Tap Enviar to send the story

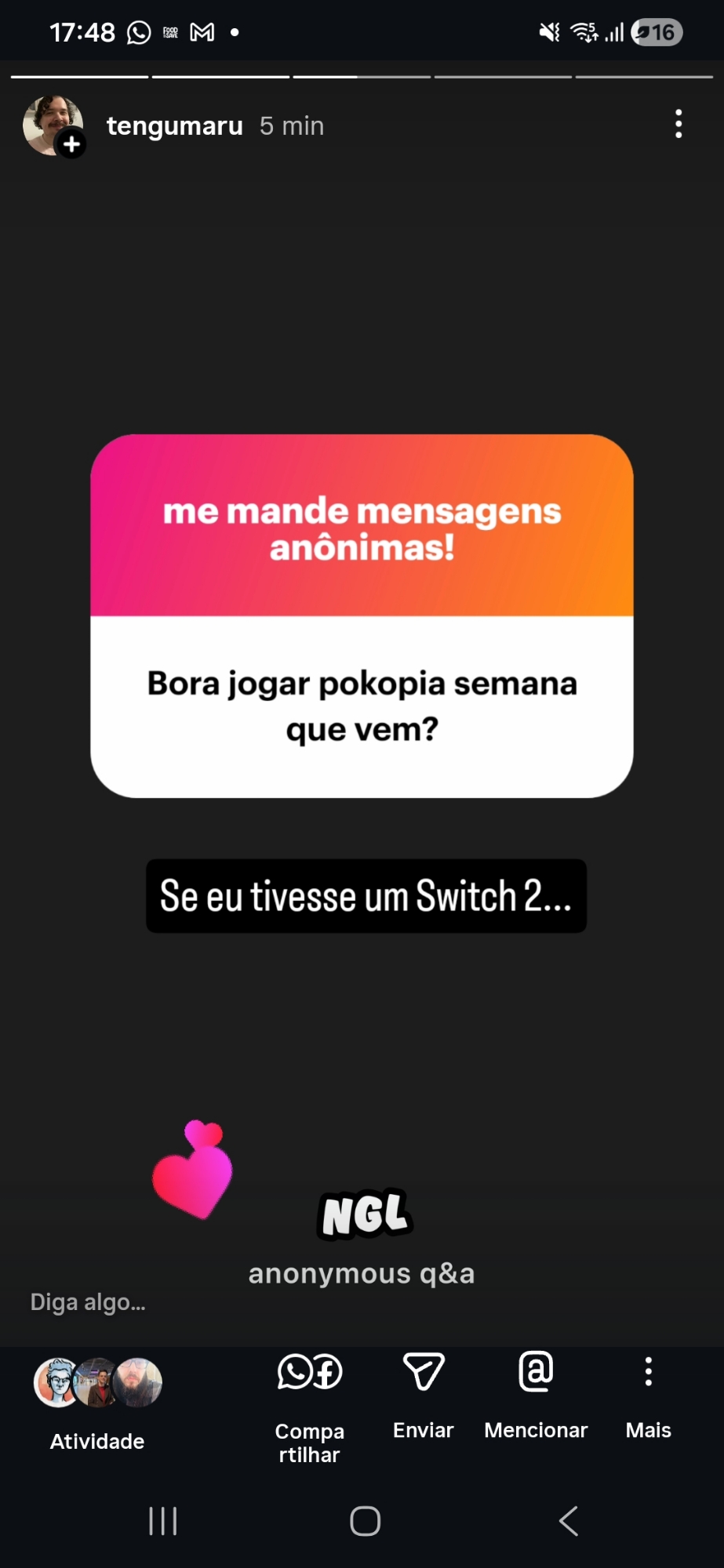coord(424,1396)
